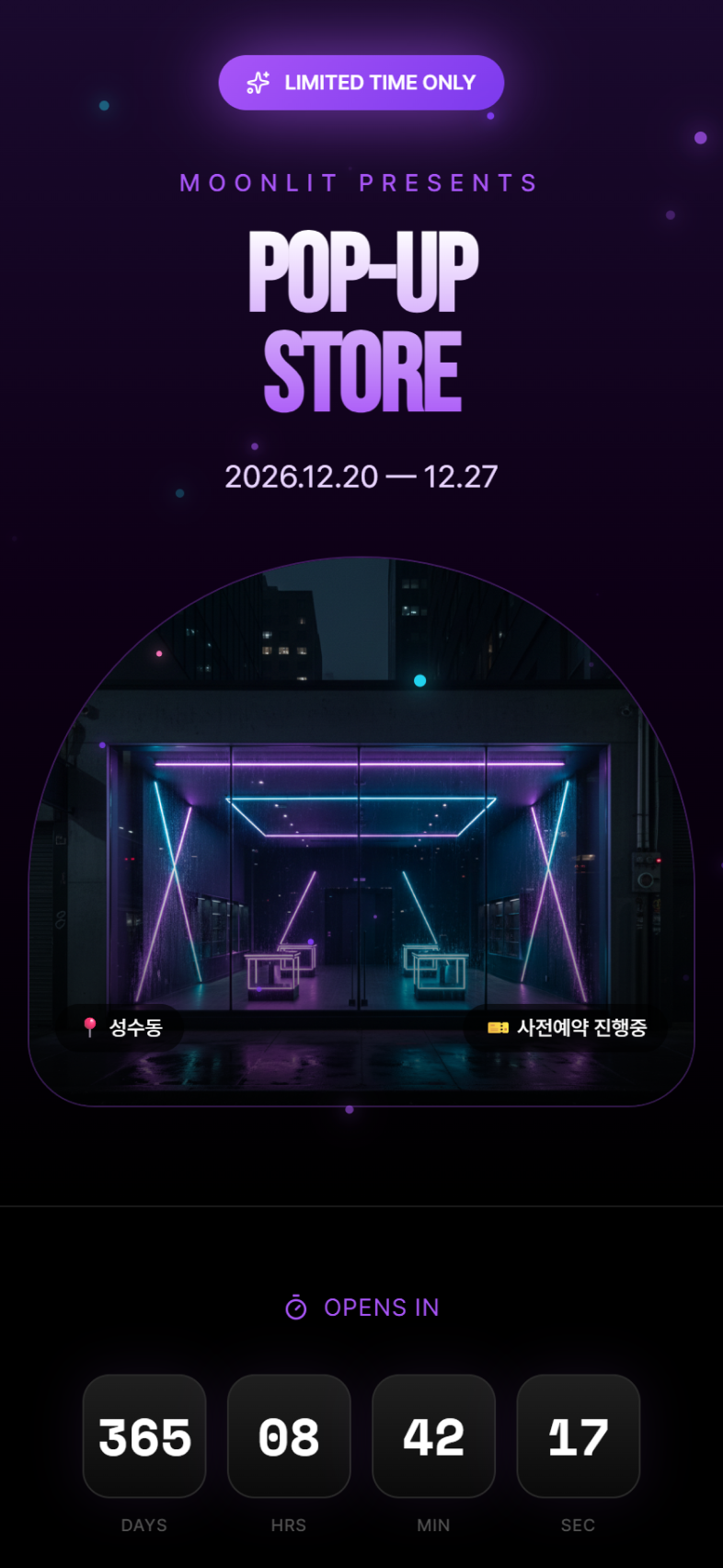Select the 성수동 location tag
This screenshot has width=723, height=1568.
pos(122,1027)
